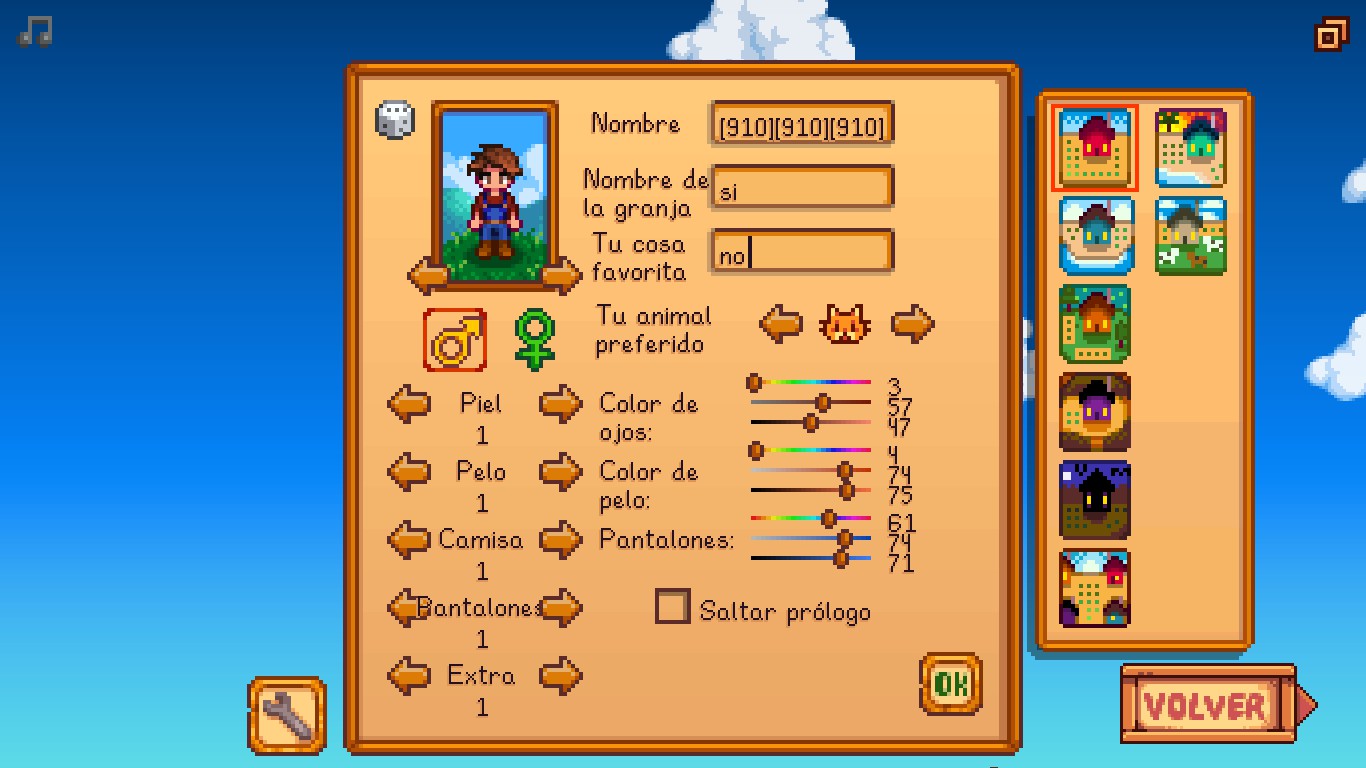Image resolution: width=1366 pixels, height=768 pixels.
Task: Select the standard red-house farm type
Action: point(1095,148)
